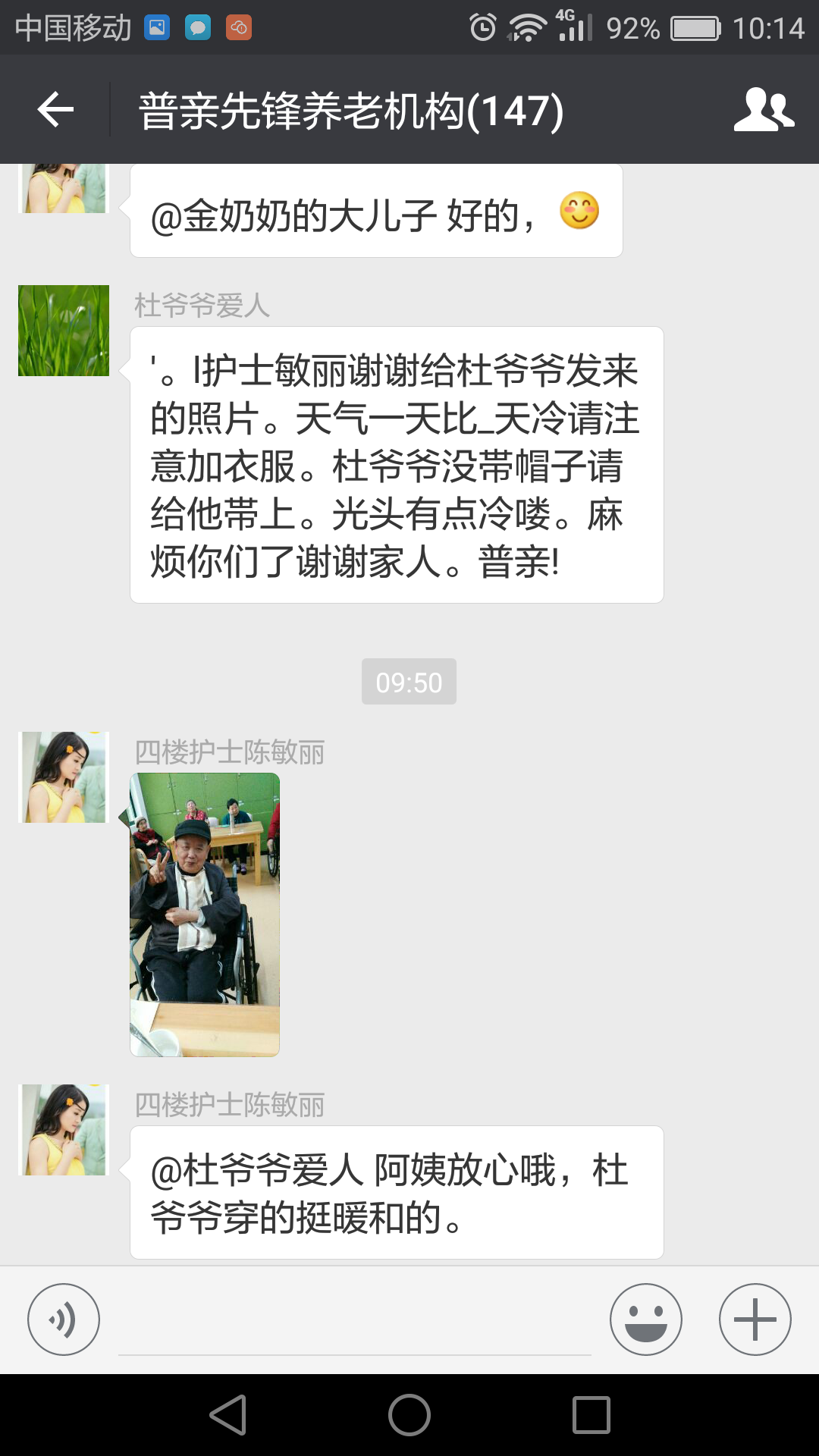Open the plus attachment menu
Image resolution: width=819 pixels, height=1456 pixels.
coord(755,1319)
